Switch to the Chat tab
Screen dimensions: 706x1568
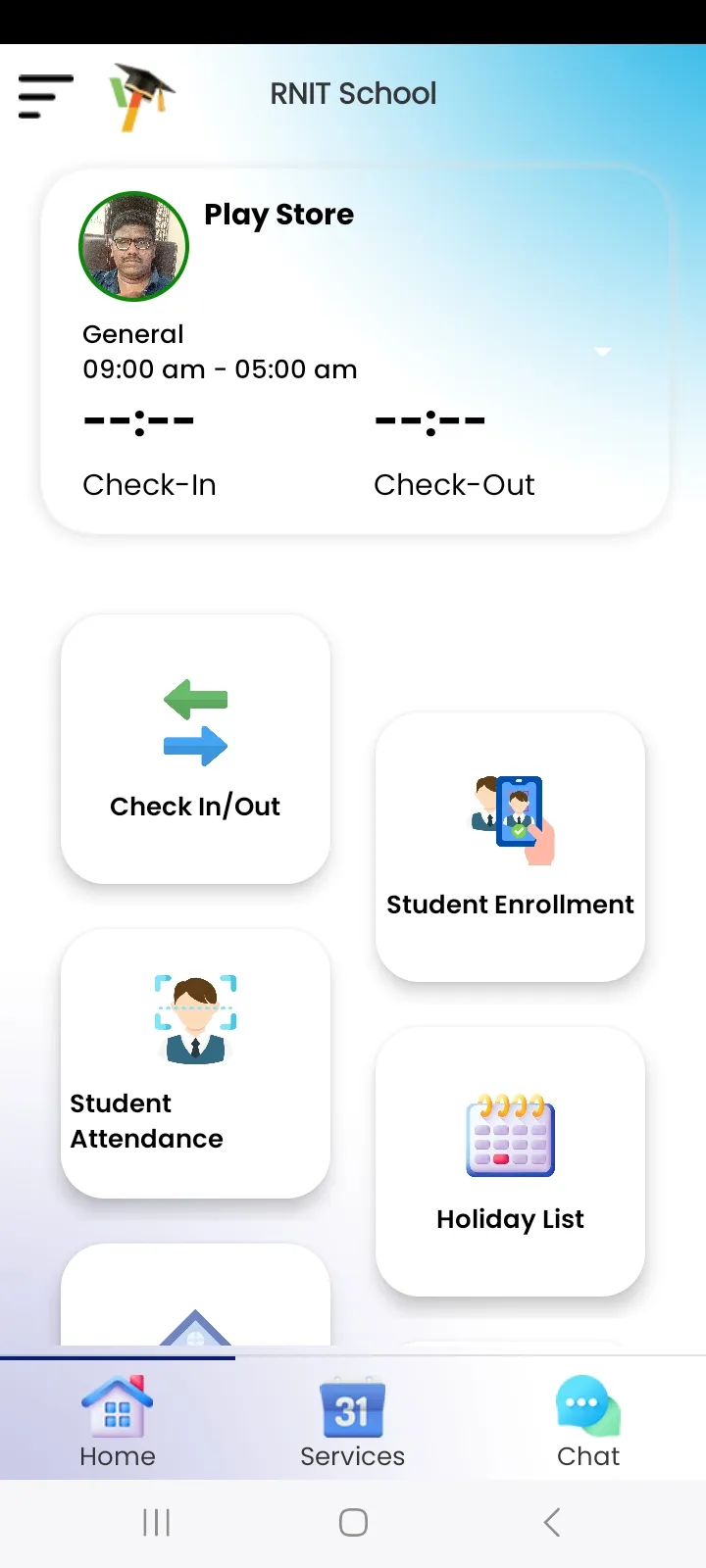[585, 1421]
